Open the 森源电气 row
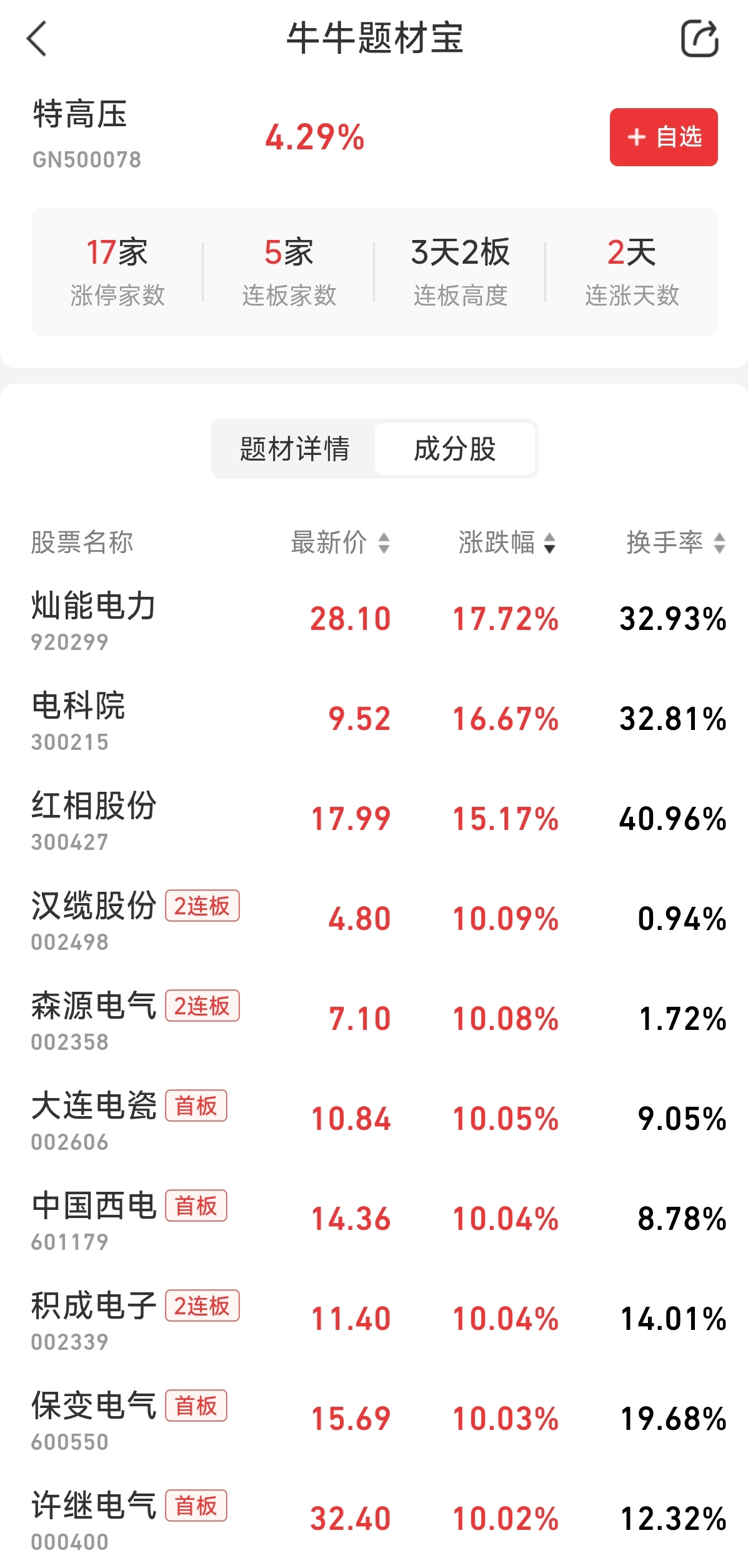The height and width of the screenshot is (1568, 748). (x=94, y=1019)
